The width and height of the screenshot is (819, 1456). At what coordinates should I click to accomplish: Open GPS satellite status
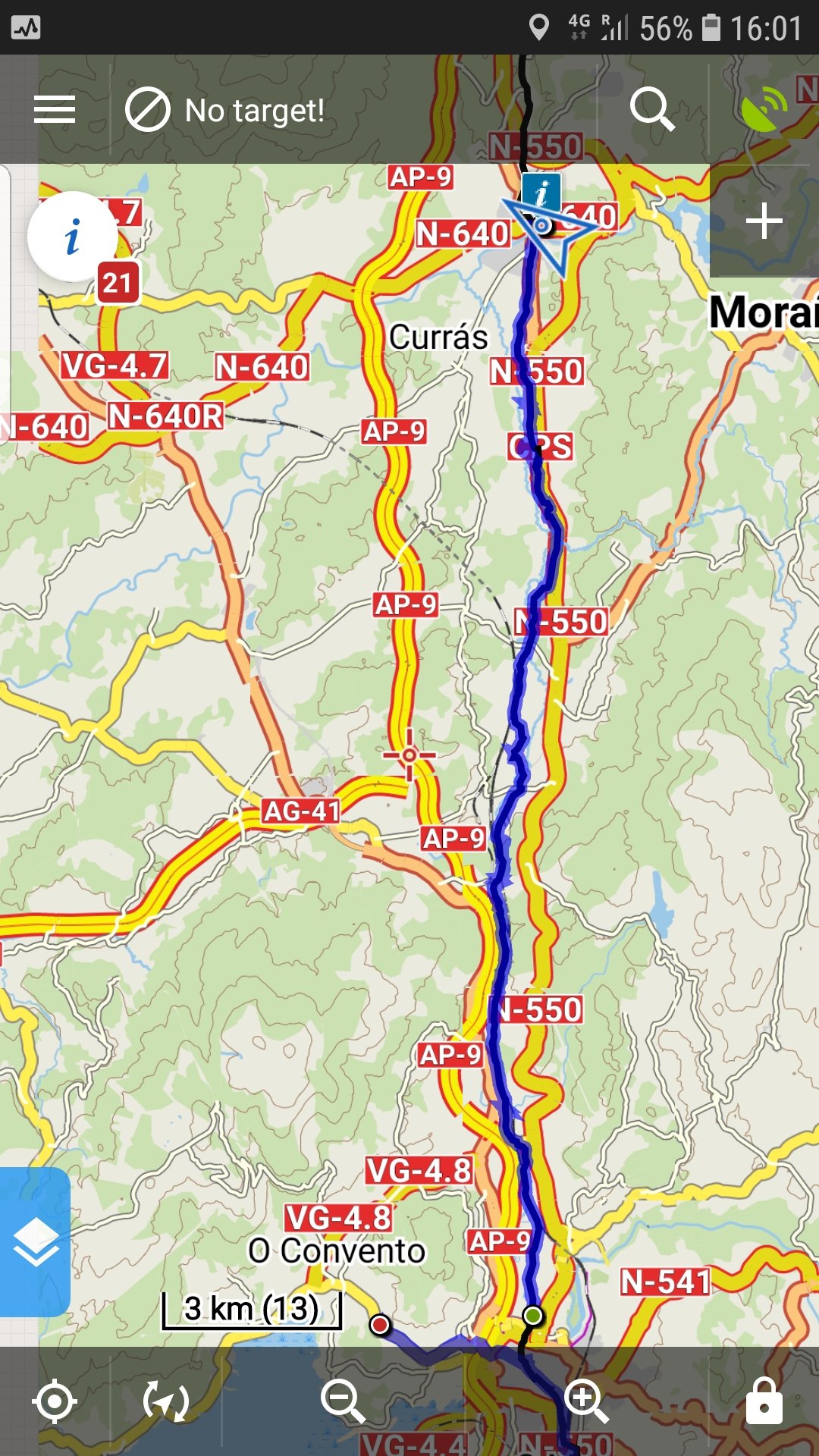click(764, 108)
